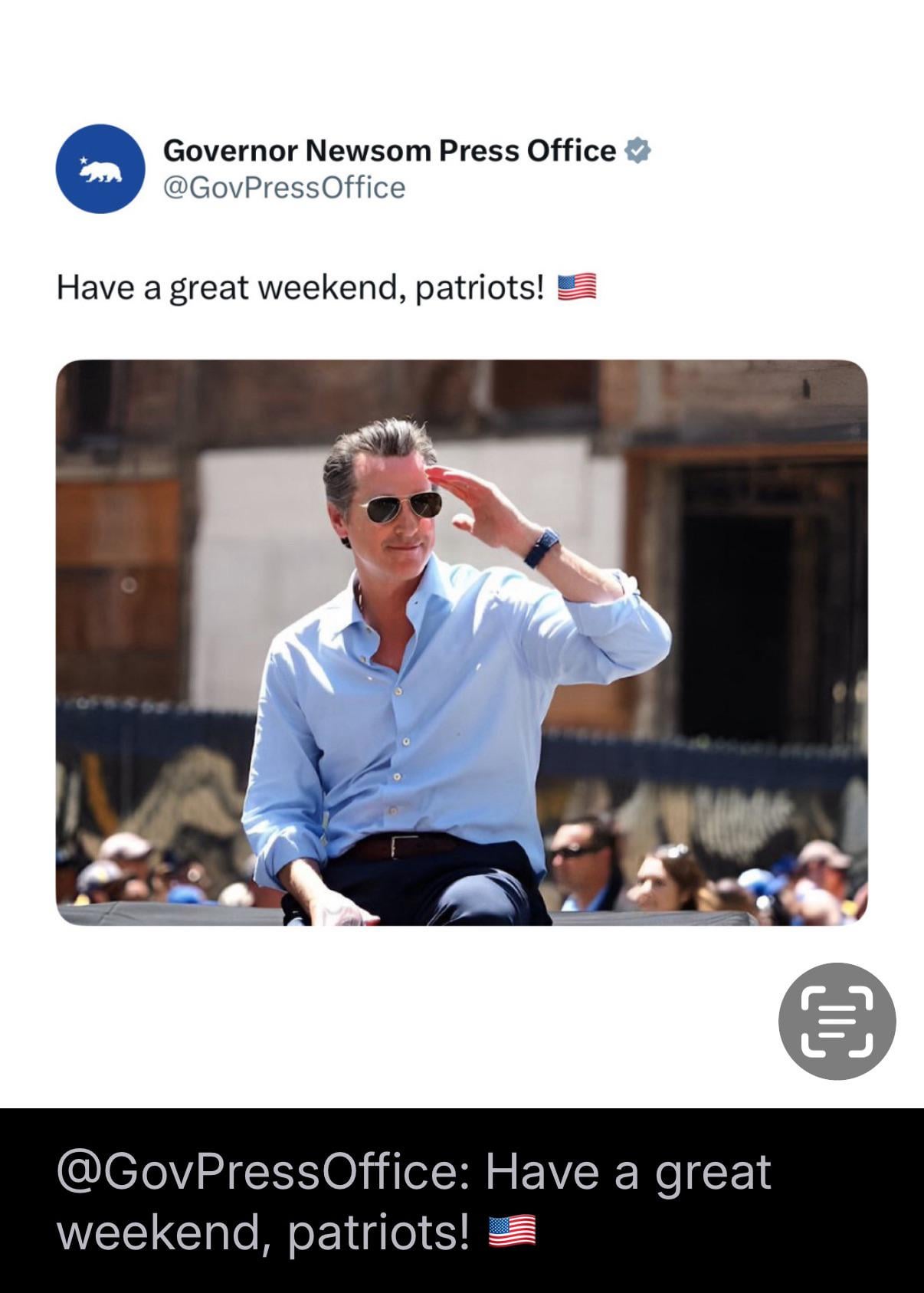Tap the Live Text scan icon
Image resolution: width=924 pixels, height=1293 pixels.
(837, 1021)
